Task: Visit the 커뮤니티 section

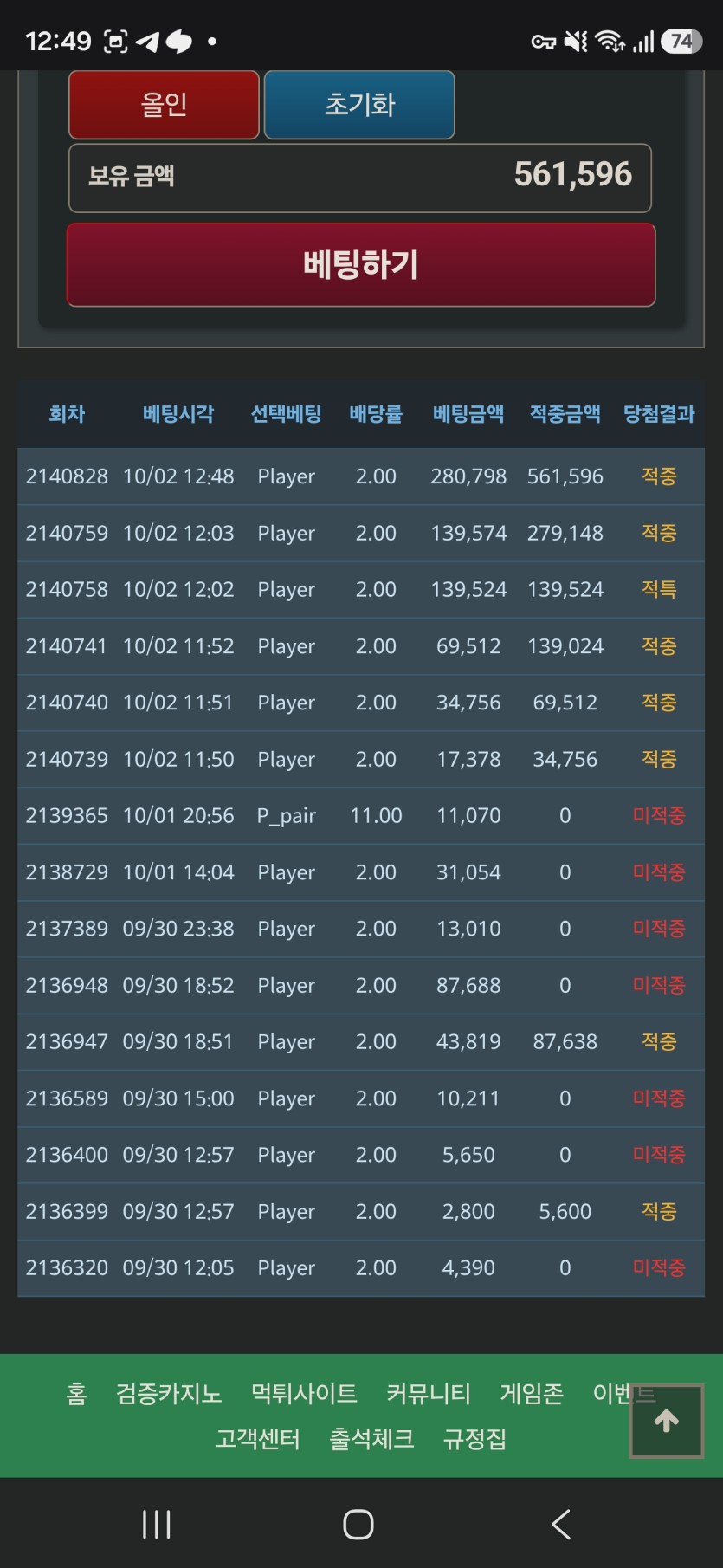Action: coord(429,1394)
